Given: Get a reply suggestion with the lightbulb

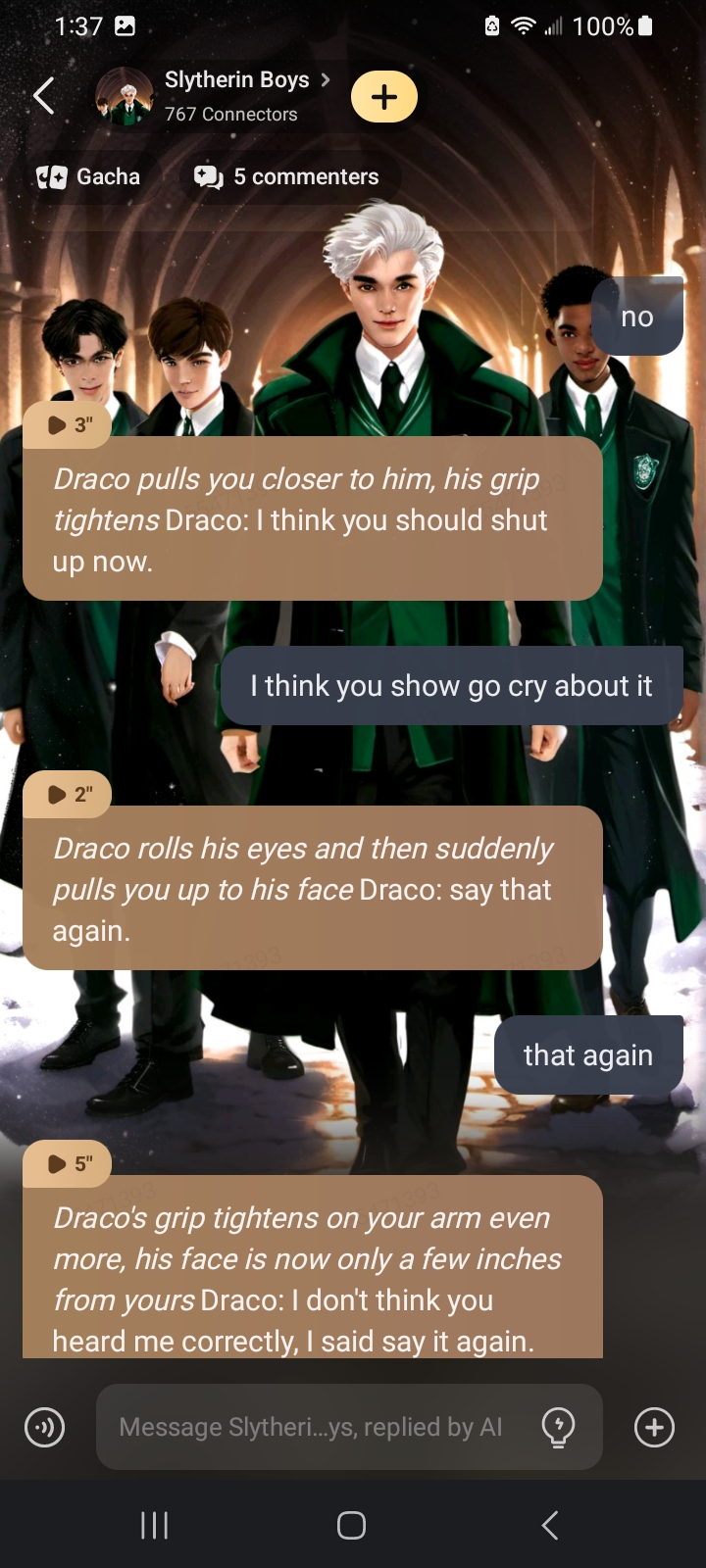Looking at the screenshot, I should pyautogui.click(x=558, y=1427).
